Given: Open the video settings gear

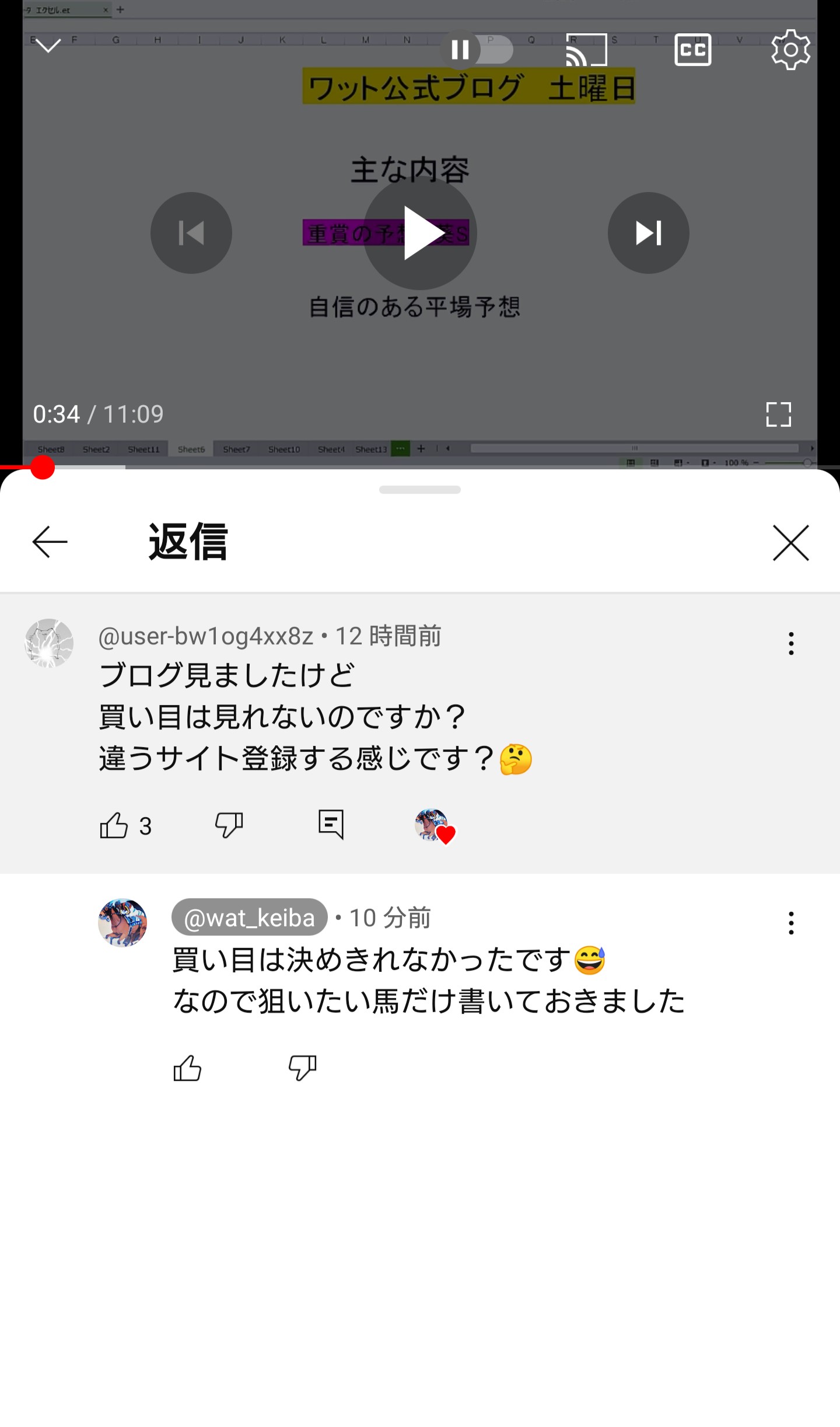Looking at the screenshot, I should point(790,50).
